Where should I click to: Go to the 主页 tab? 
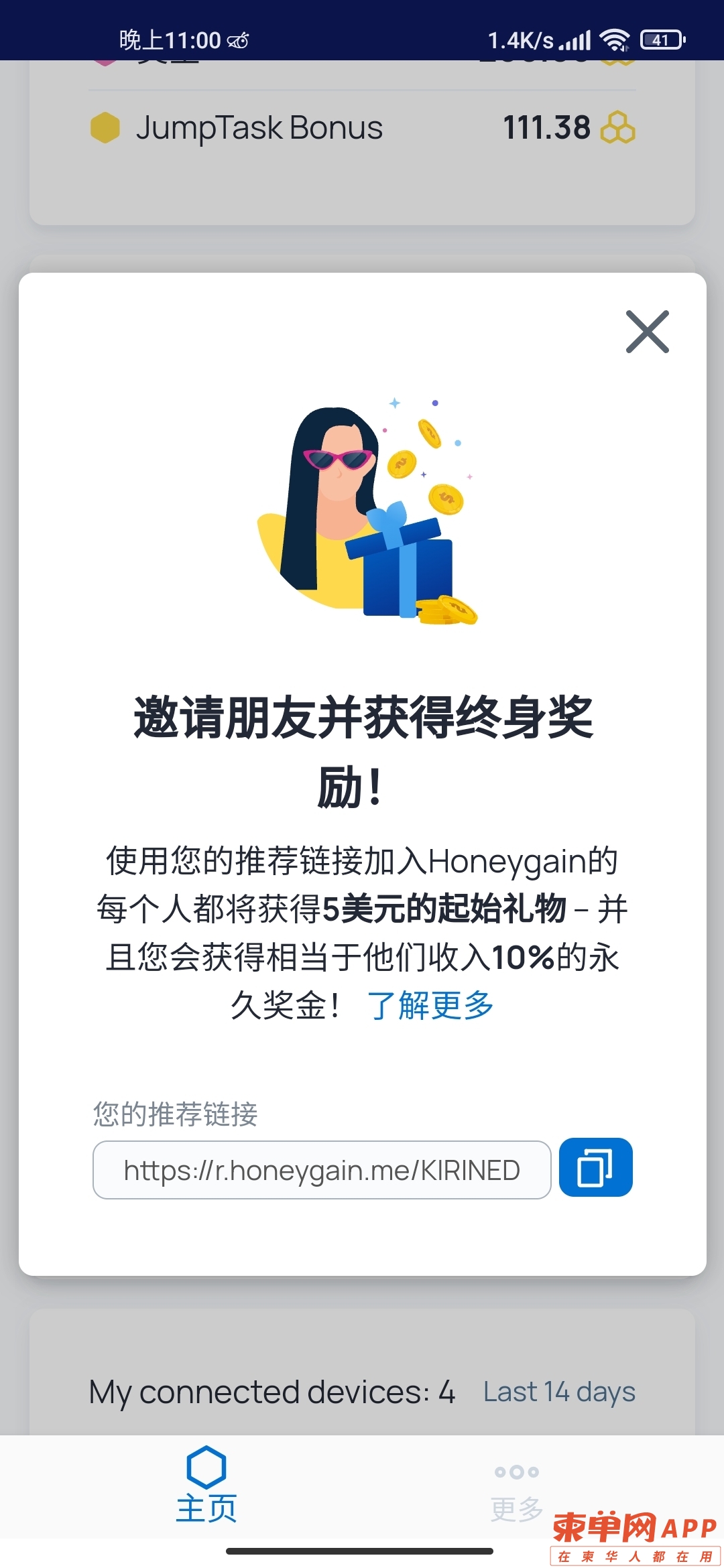(x=206, y=1485)
